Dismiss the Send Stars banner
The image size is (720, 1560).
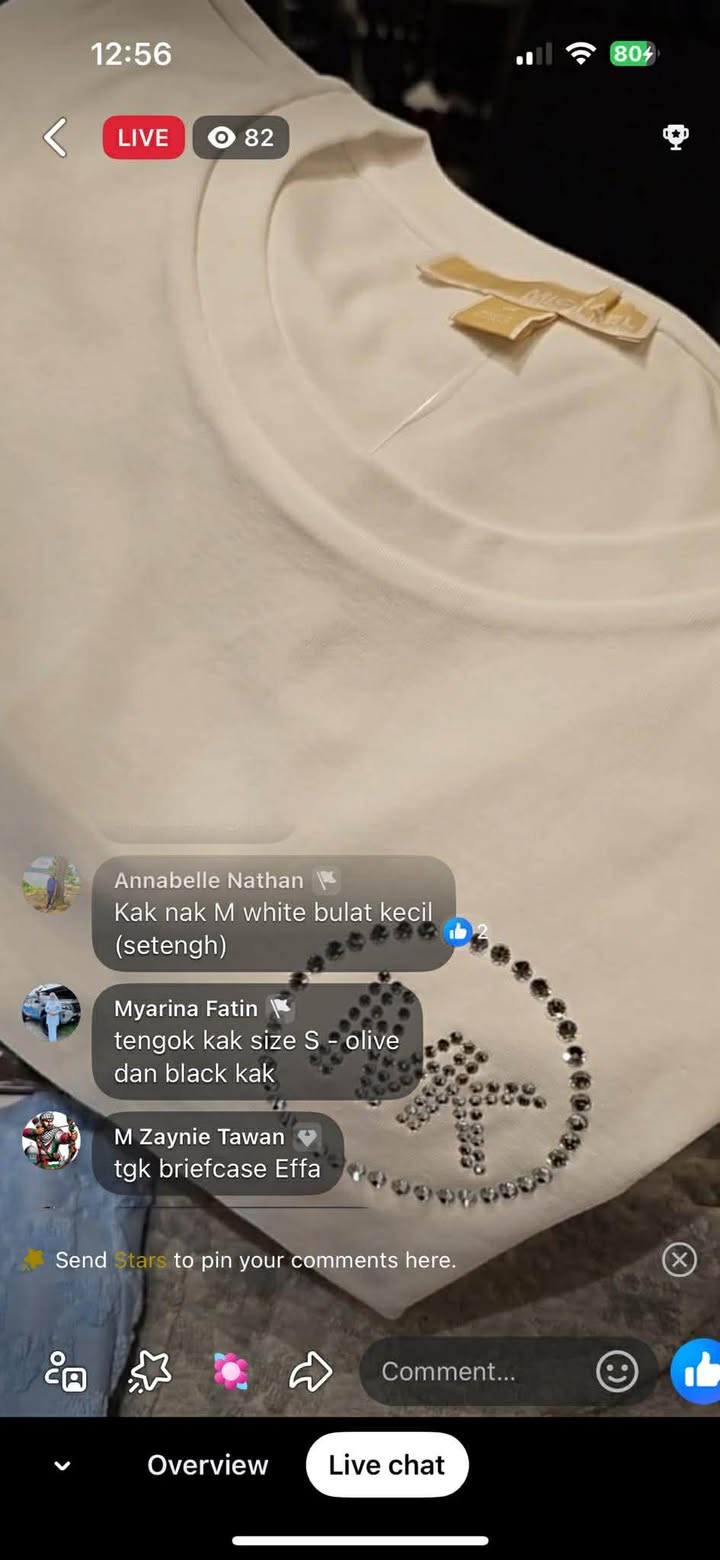(679, 1260)
